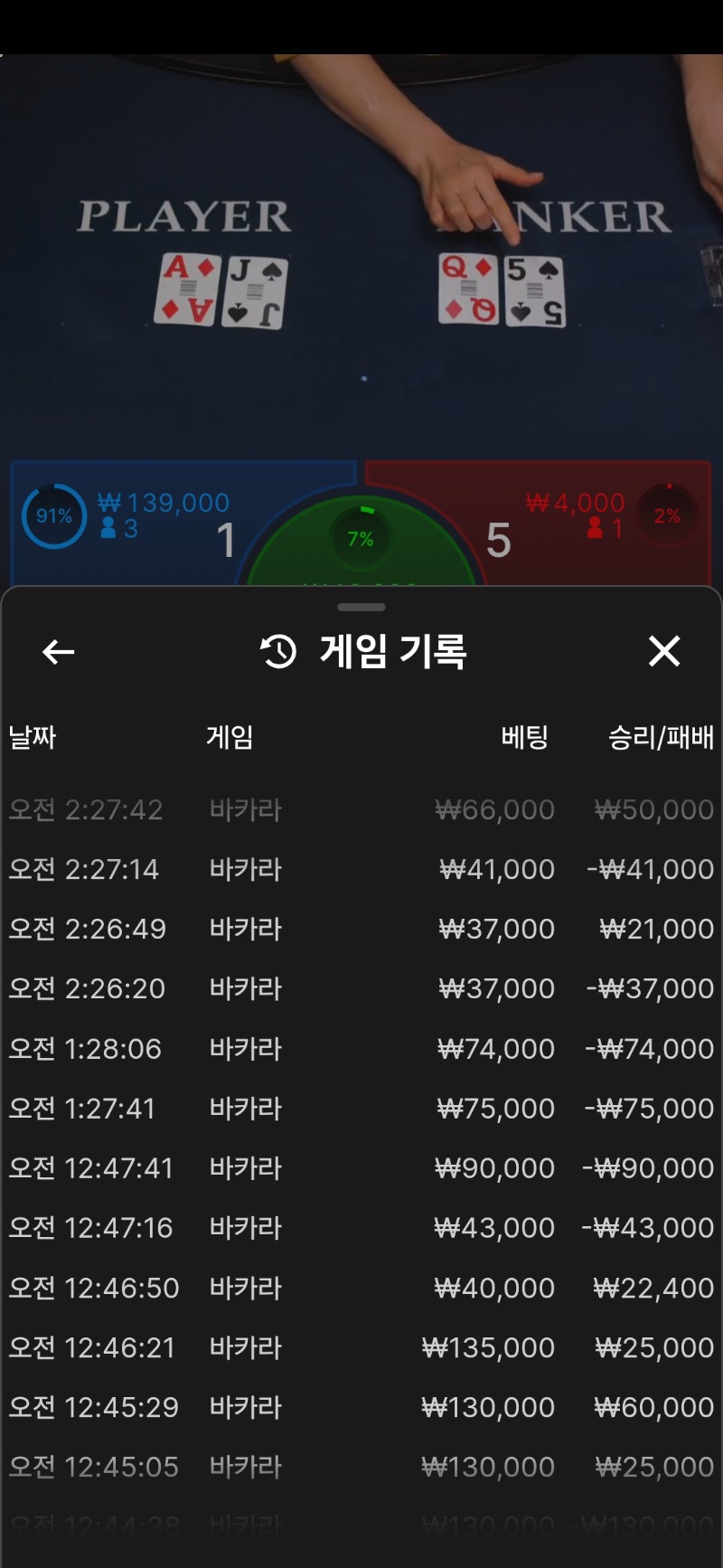View the 오전 12:45:05 game record

click(x=361, y=1467)
